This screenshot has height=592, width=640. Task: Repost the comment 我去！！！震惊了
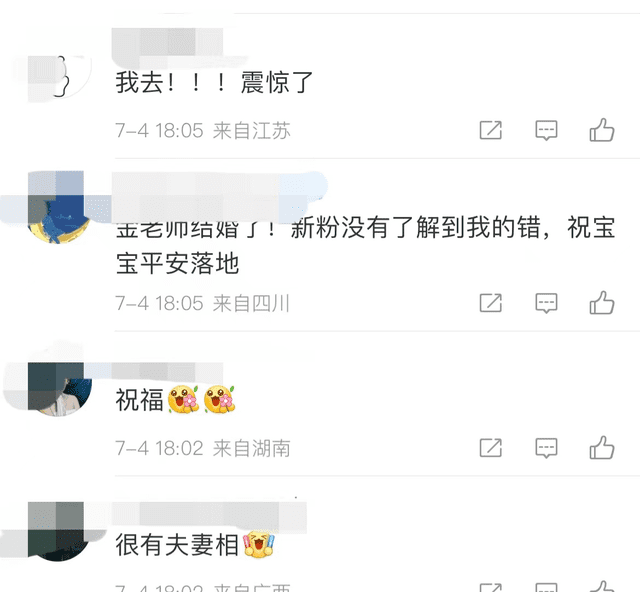[x=490, y=130]
